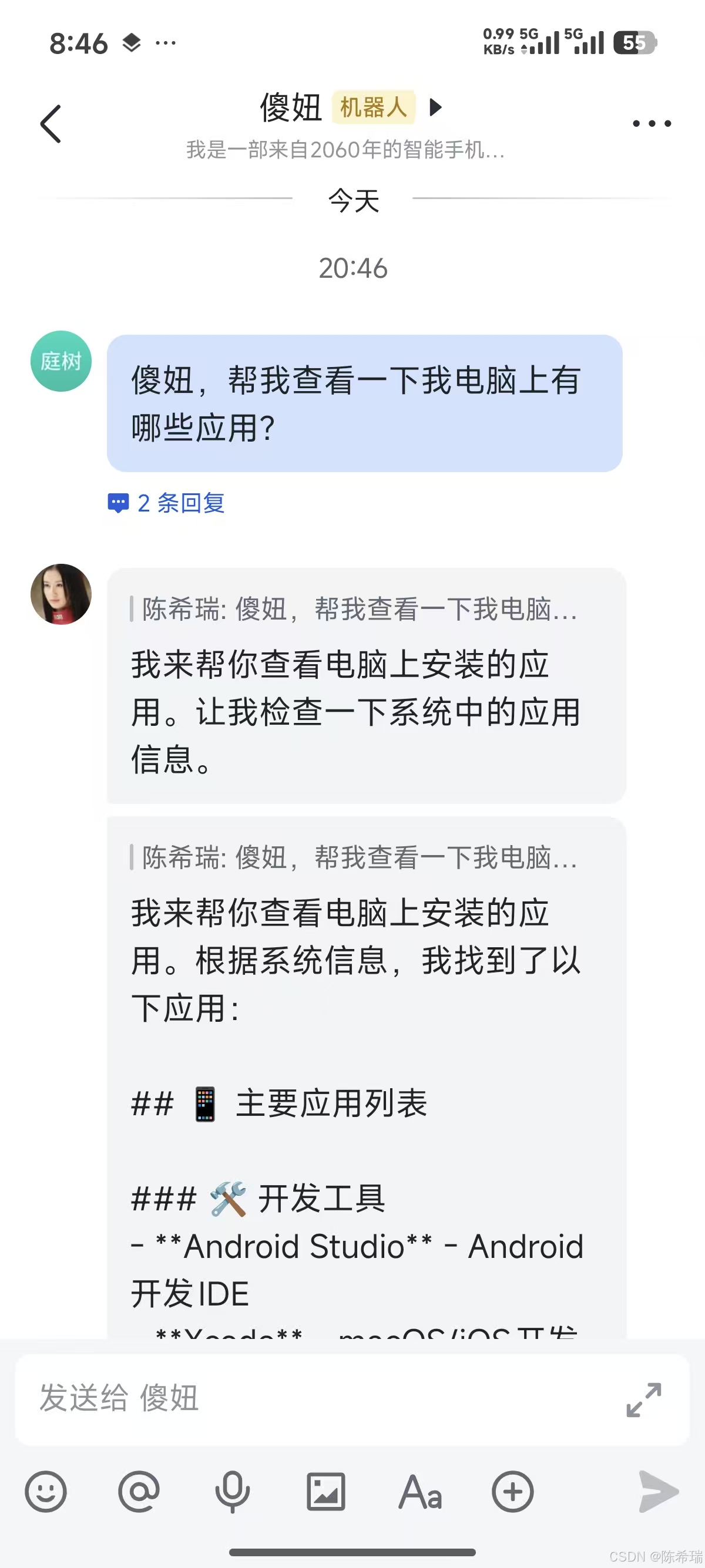Image resolution: width=705 pixels, height=1568 pixels.
Task: Select the voice input microphone
Action: (233, 1491)
